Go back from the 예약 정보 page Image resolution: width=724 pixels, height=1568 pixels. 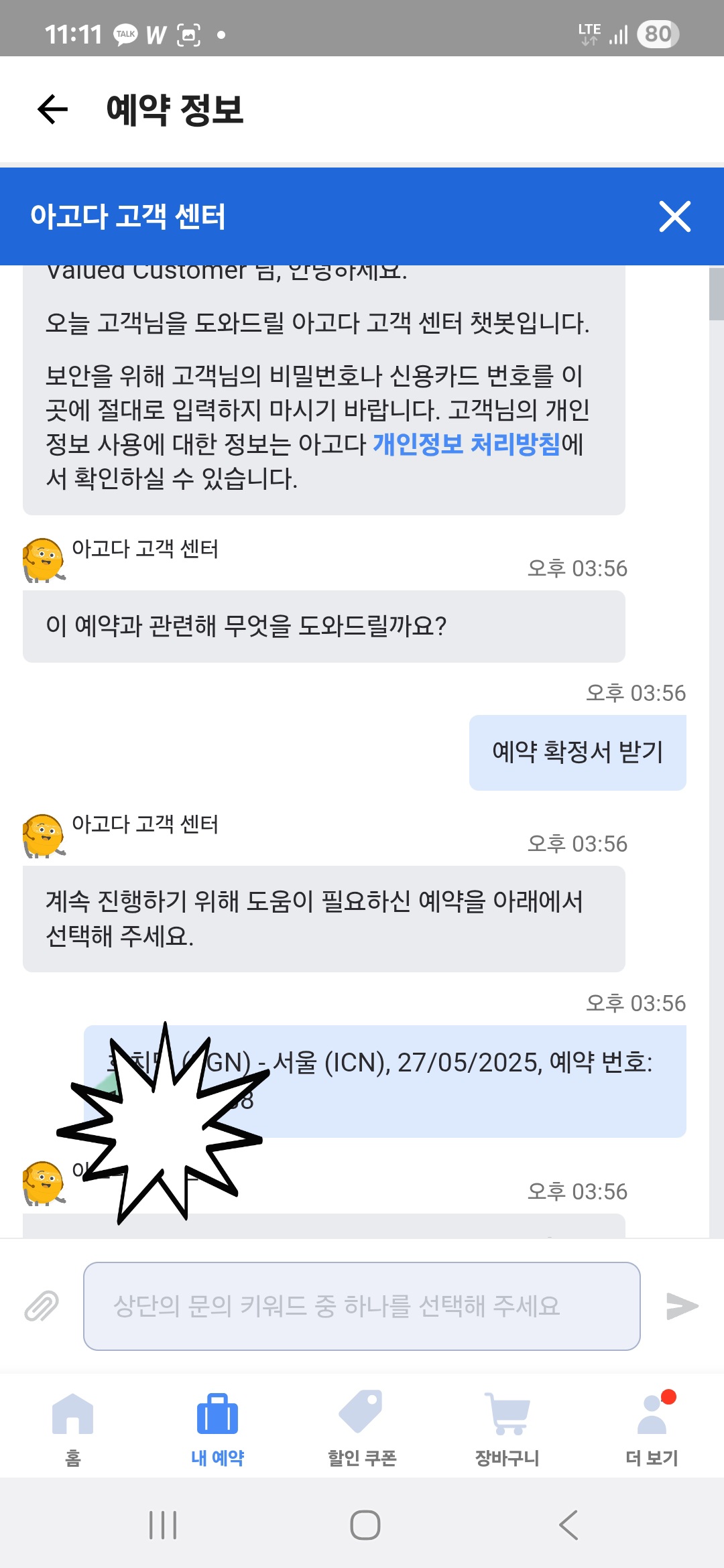53,110
